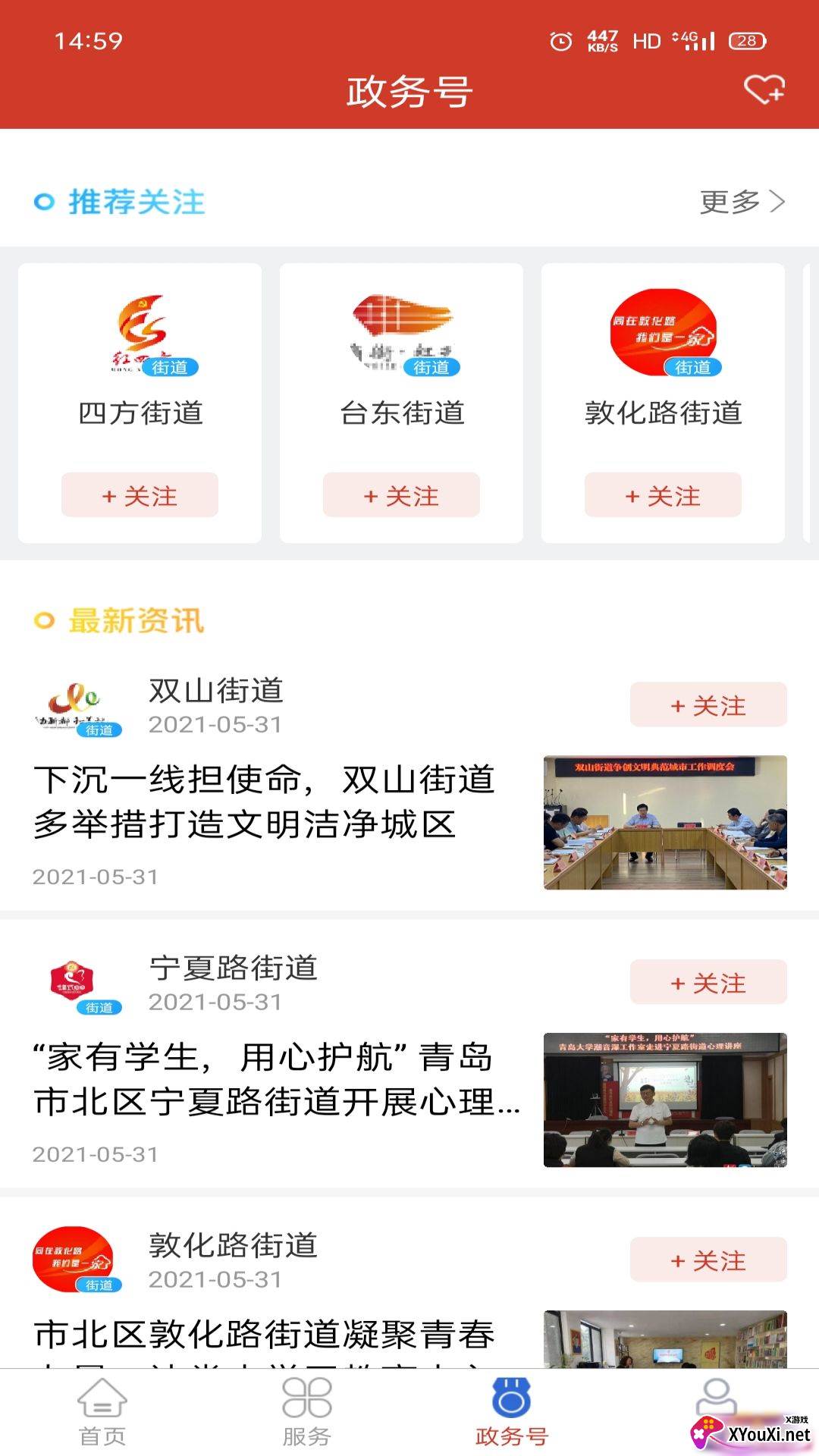Go to the 首页 tab

102,1412
